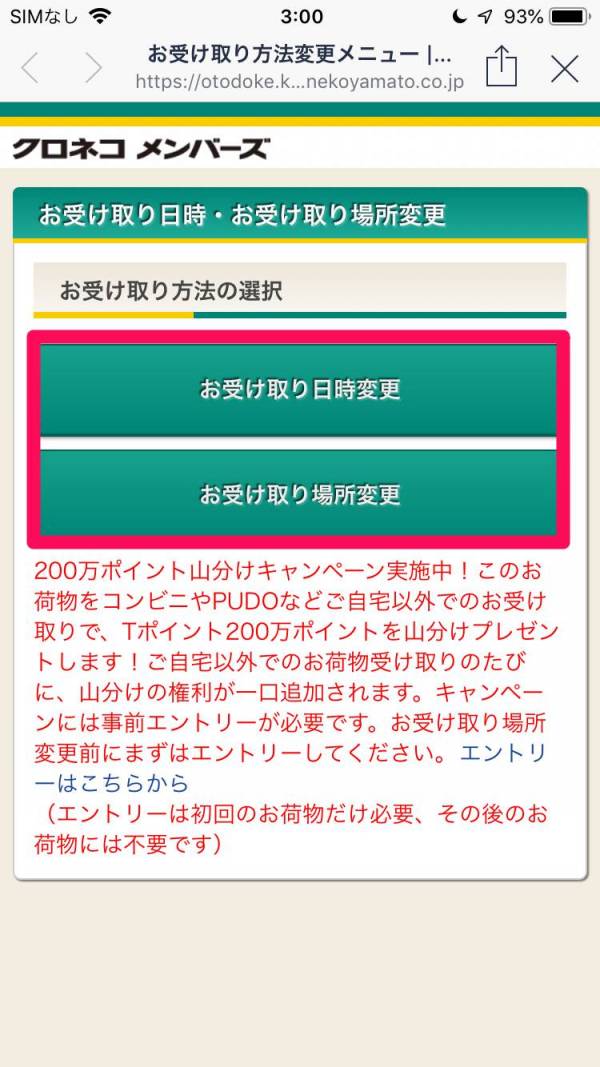Tap お受け取り日時変更 button
The image size is (600, 1067).
click(x=299, y=390)
